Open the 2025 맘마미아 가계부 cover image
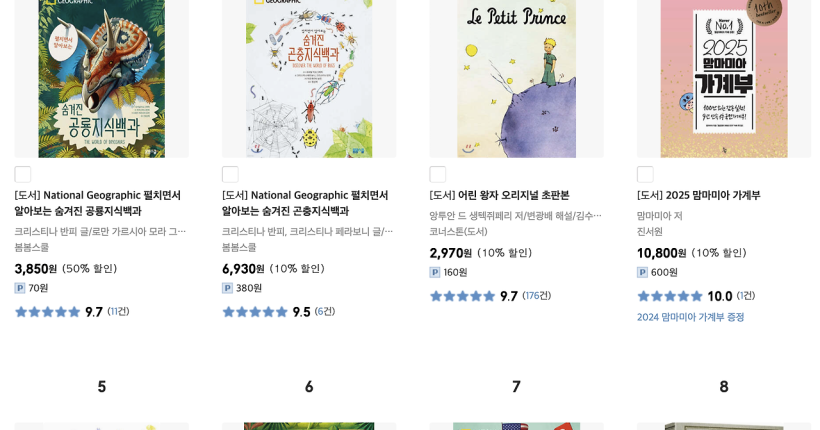820x430 pixels. (x=723, y=78)
